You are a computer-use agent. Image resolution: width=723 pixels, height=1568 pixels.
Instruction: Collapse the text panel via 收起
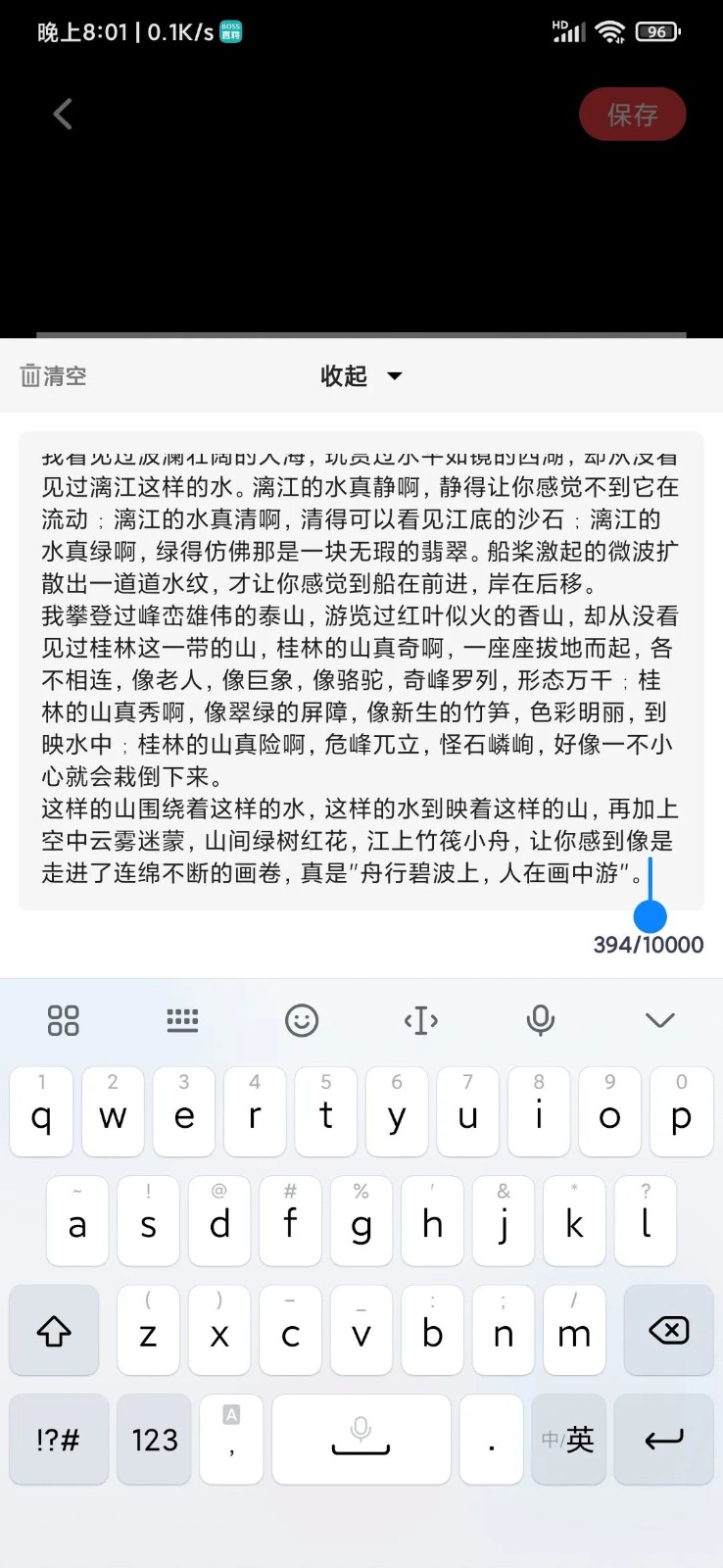point(361,375)
